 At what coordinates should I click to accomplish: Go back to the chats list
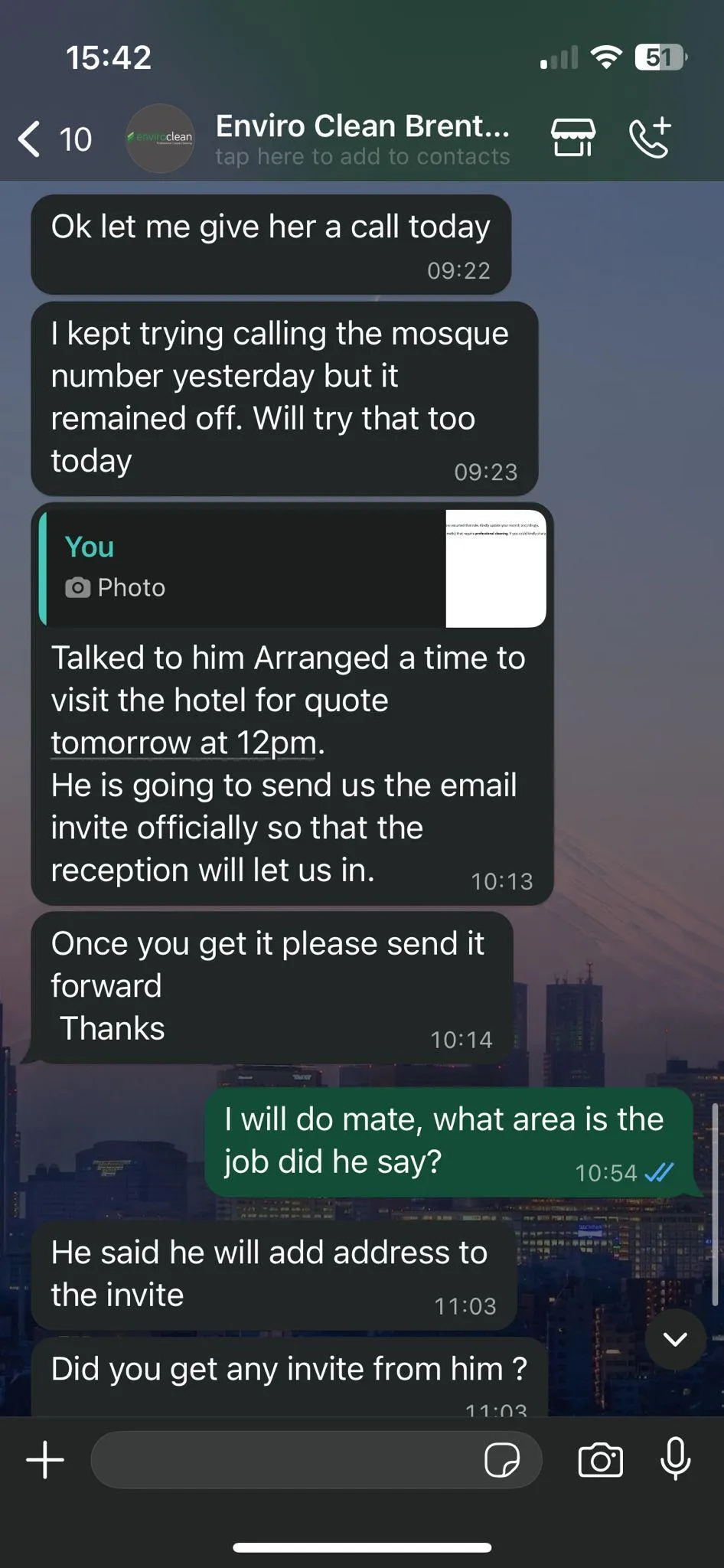pyautogui.click(x=31, y=139)
